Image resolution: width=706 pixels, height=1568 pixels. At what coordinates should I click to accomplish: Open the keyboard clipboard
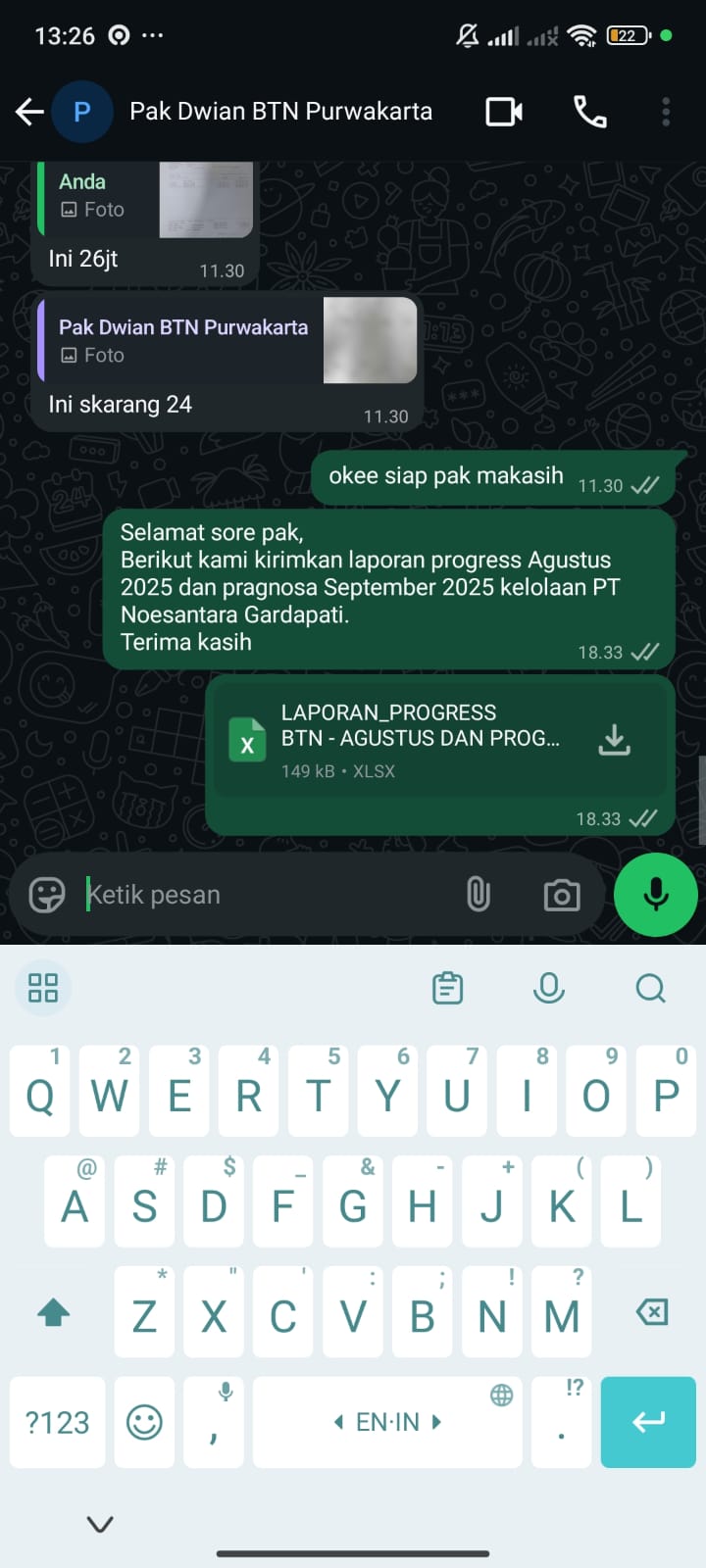(x=447, y=988)
